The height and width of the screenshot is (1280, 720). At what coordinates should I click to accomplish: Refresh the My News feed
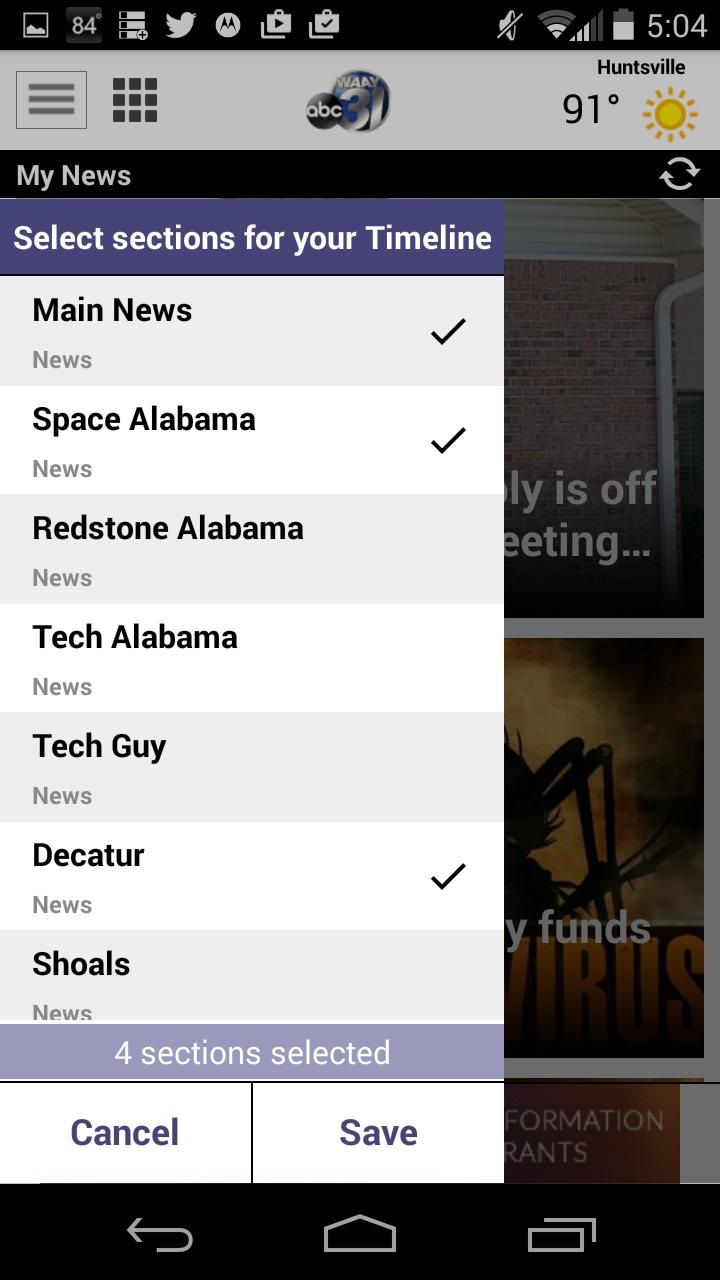click(x=679, y=175)
